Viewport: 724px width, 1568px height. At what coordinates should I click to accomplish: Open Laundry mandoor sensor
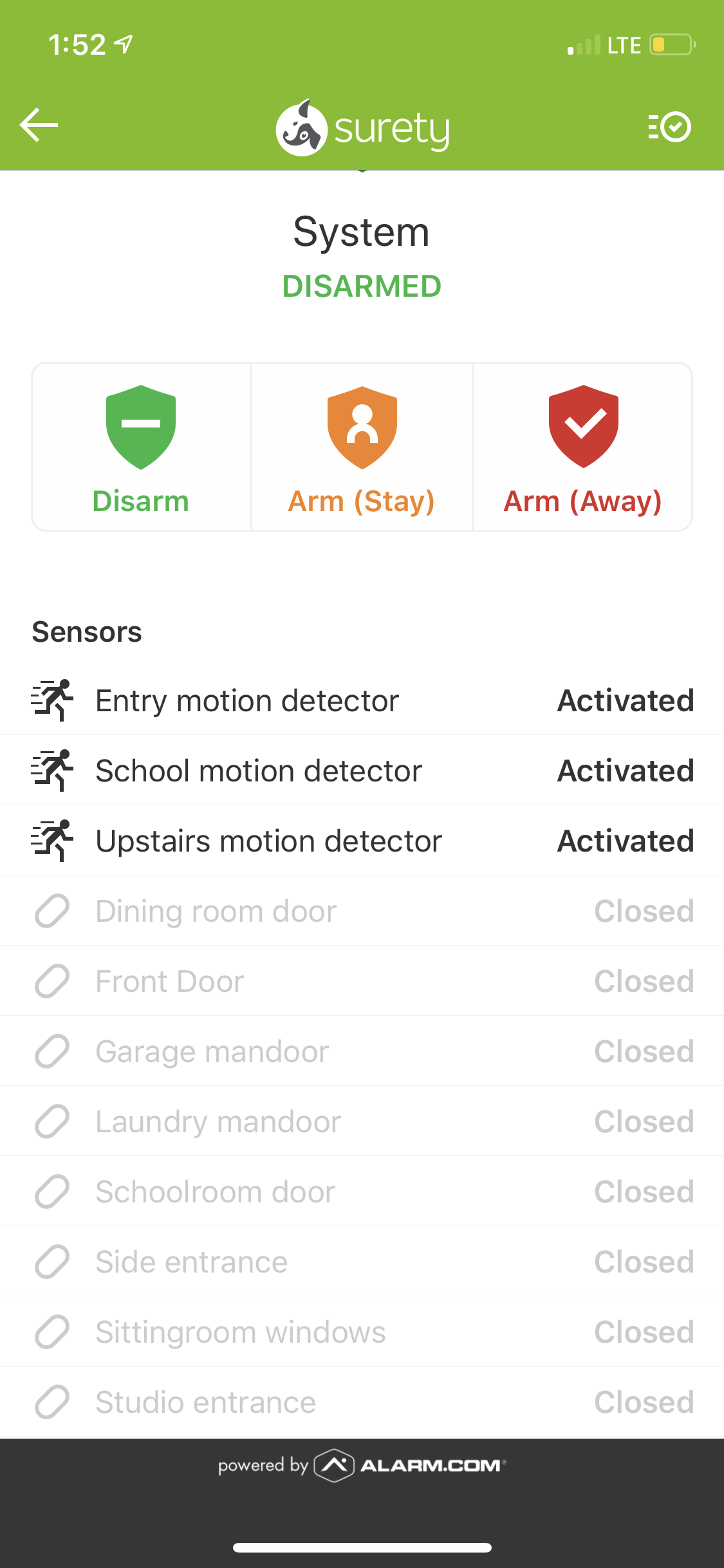362,1121
